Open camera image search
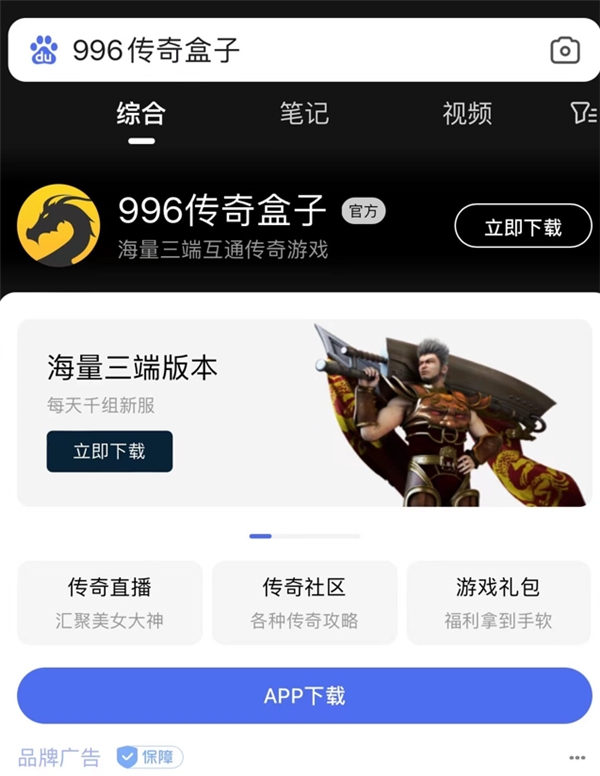Viewport: 600px width, 776px height. tap(565, 50)
